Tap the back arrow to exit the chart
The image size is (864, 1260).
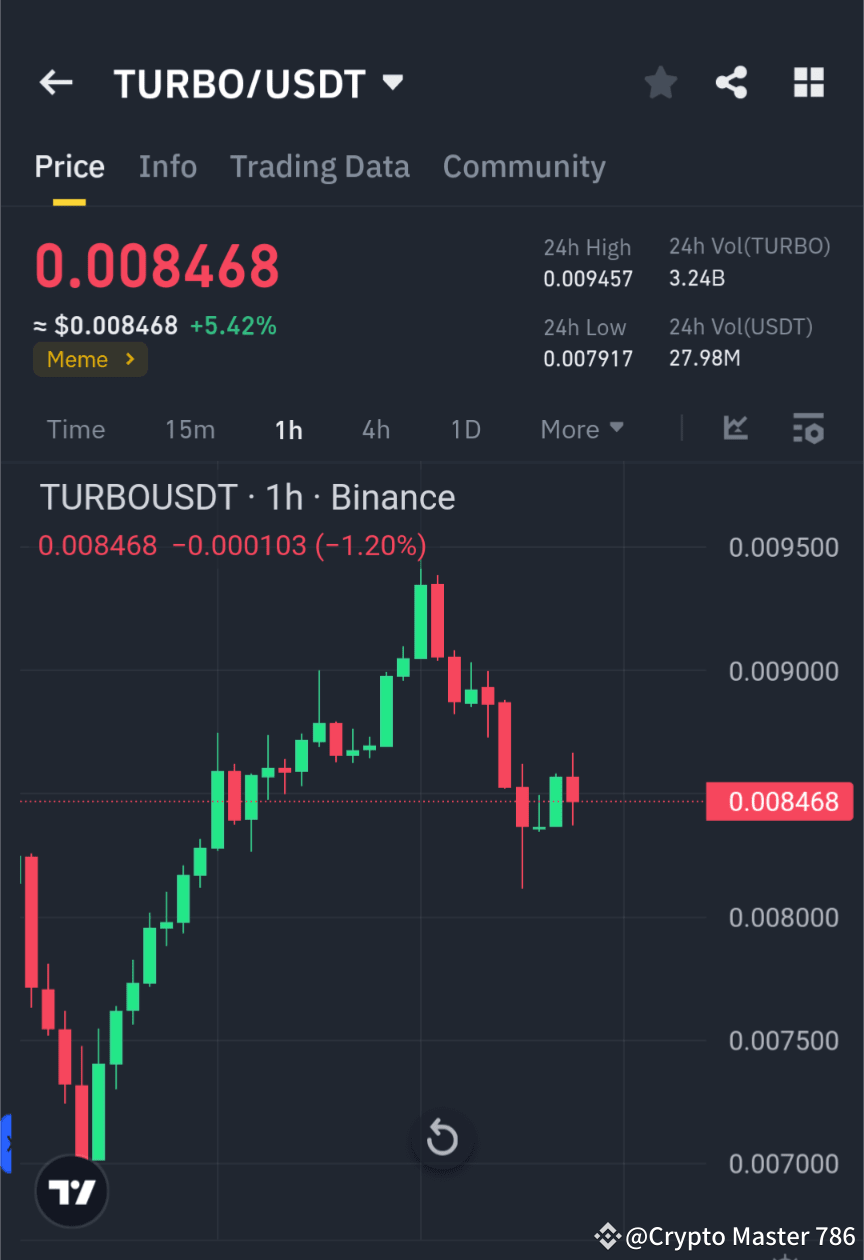point(56,83)
